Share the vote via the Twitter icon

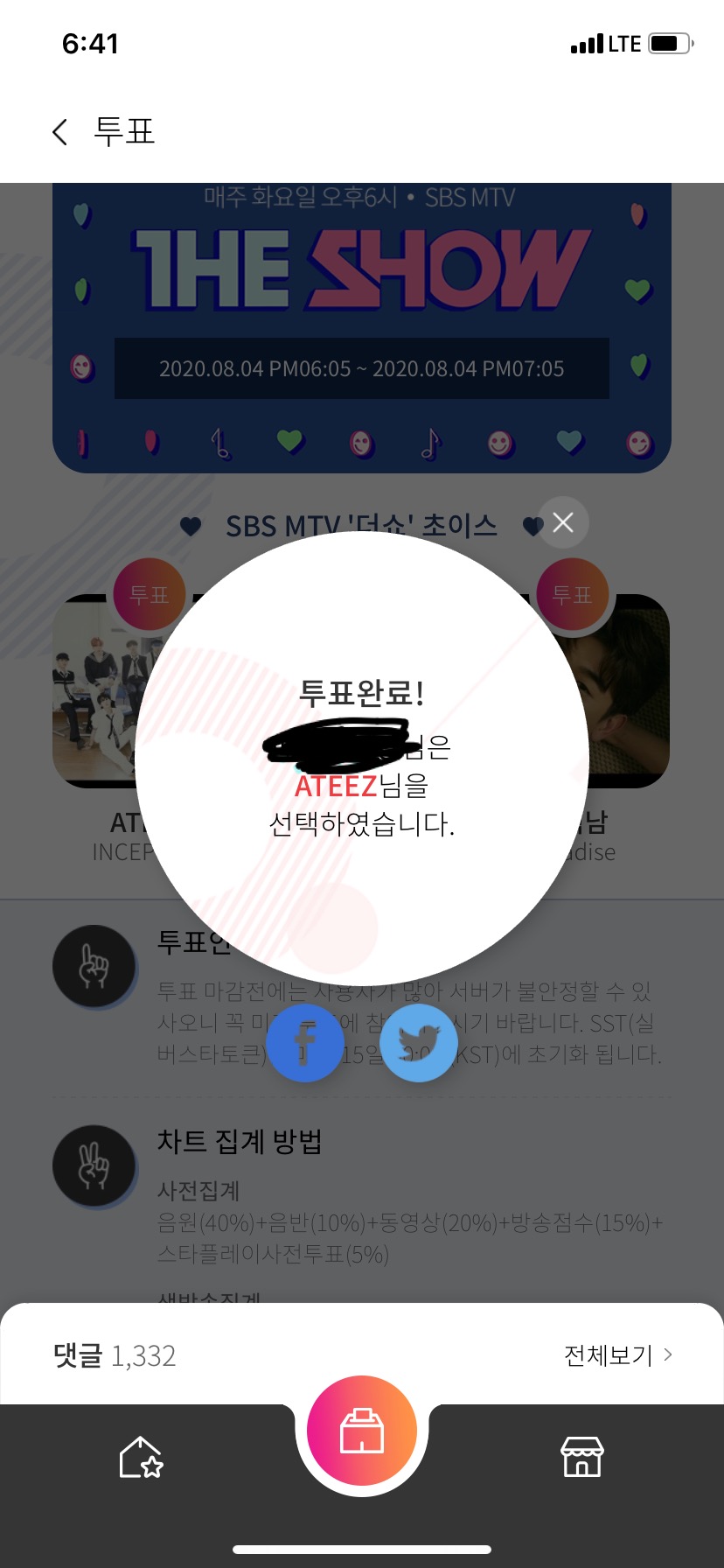419,1043
